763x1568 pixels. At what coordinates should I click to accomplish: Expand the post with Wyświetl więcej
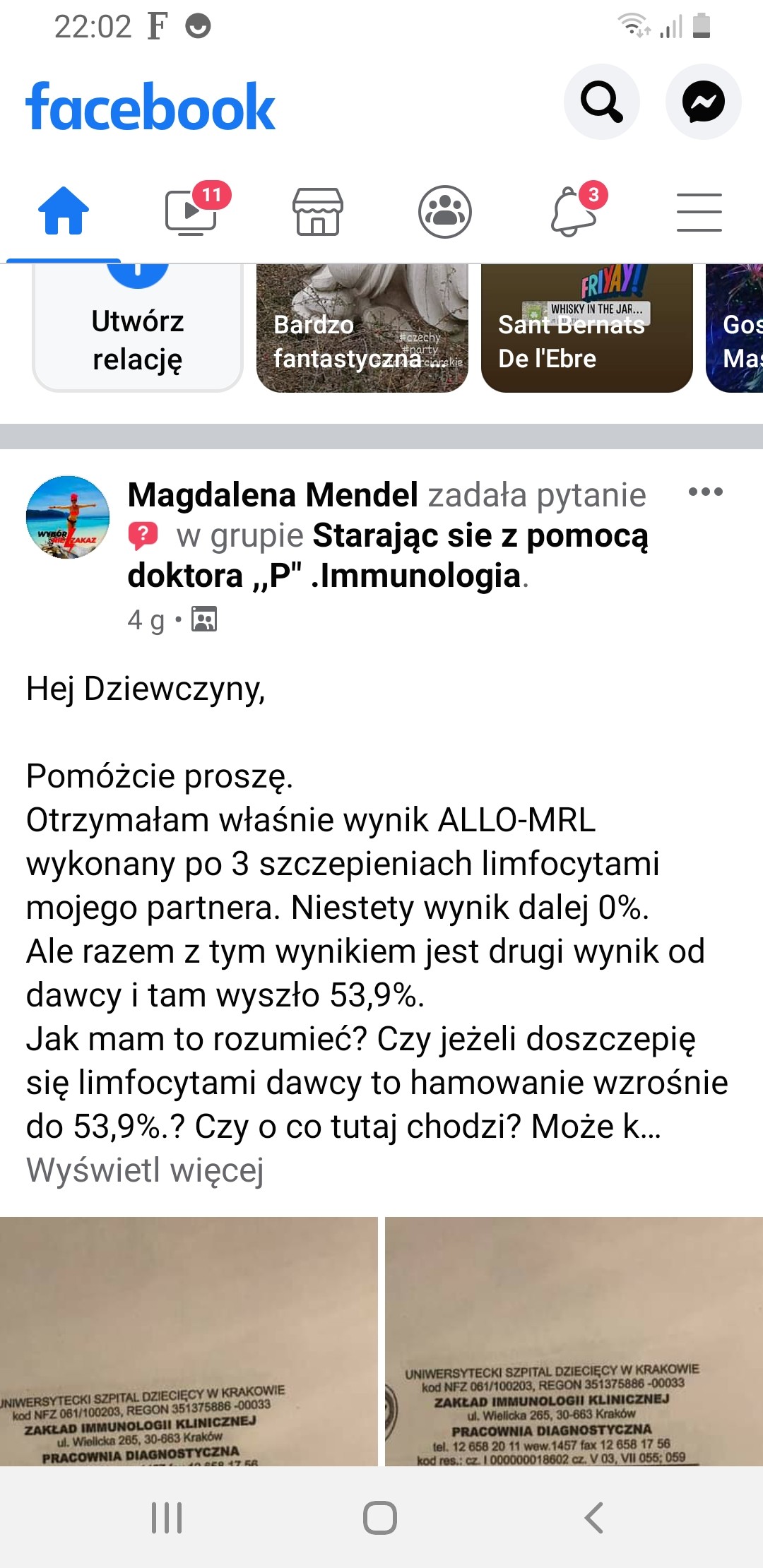(145, 1170)
